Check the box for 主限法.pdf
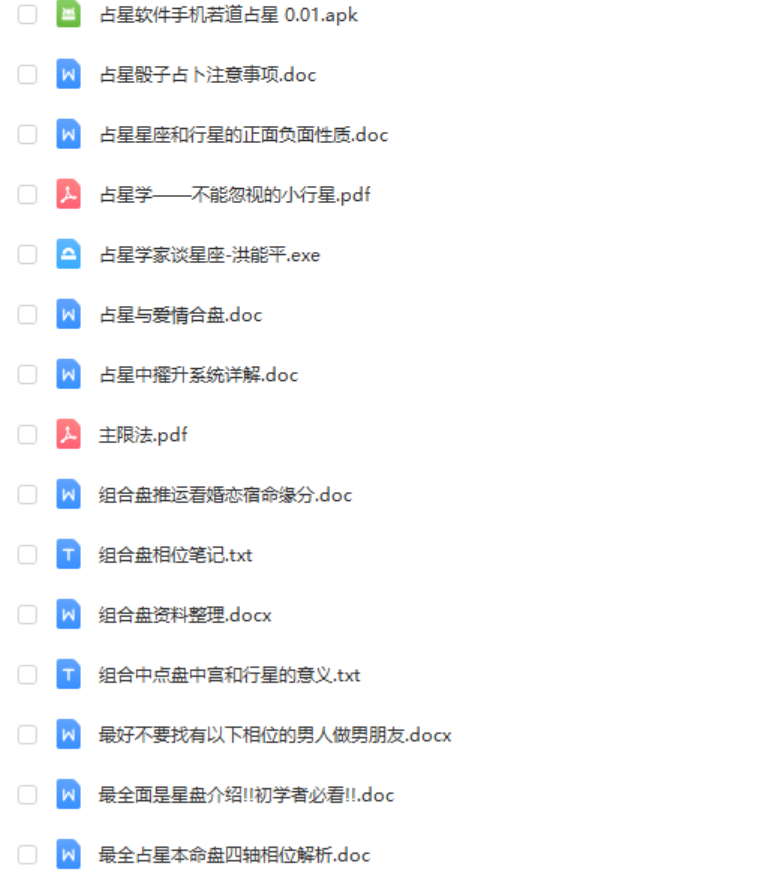 point(27,435)
